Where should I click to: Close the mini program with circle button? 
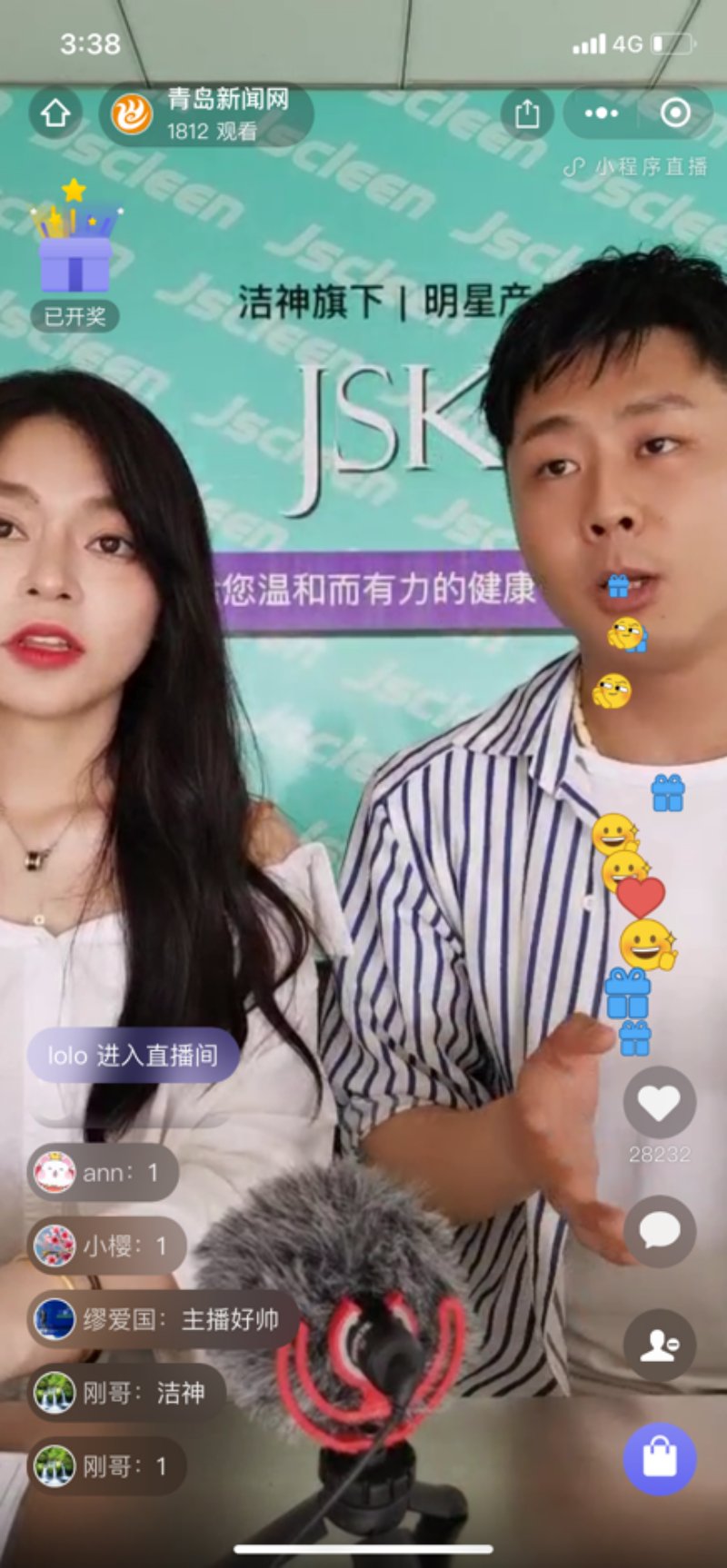(x=675, y=114)
